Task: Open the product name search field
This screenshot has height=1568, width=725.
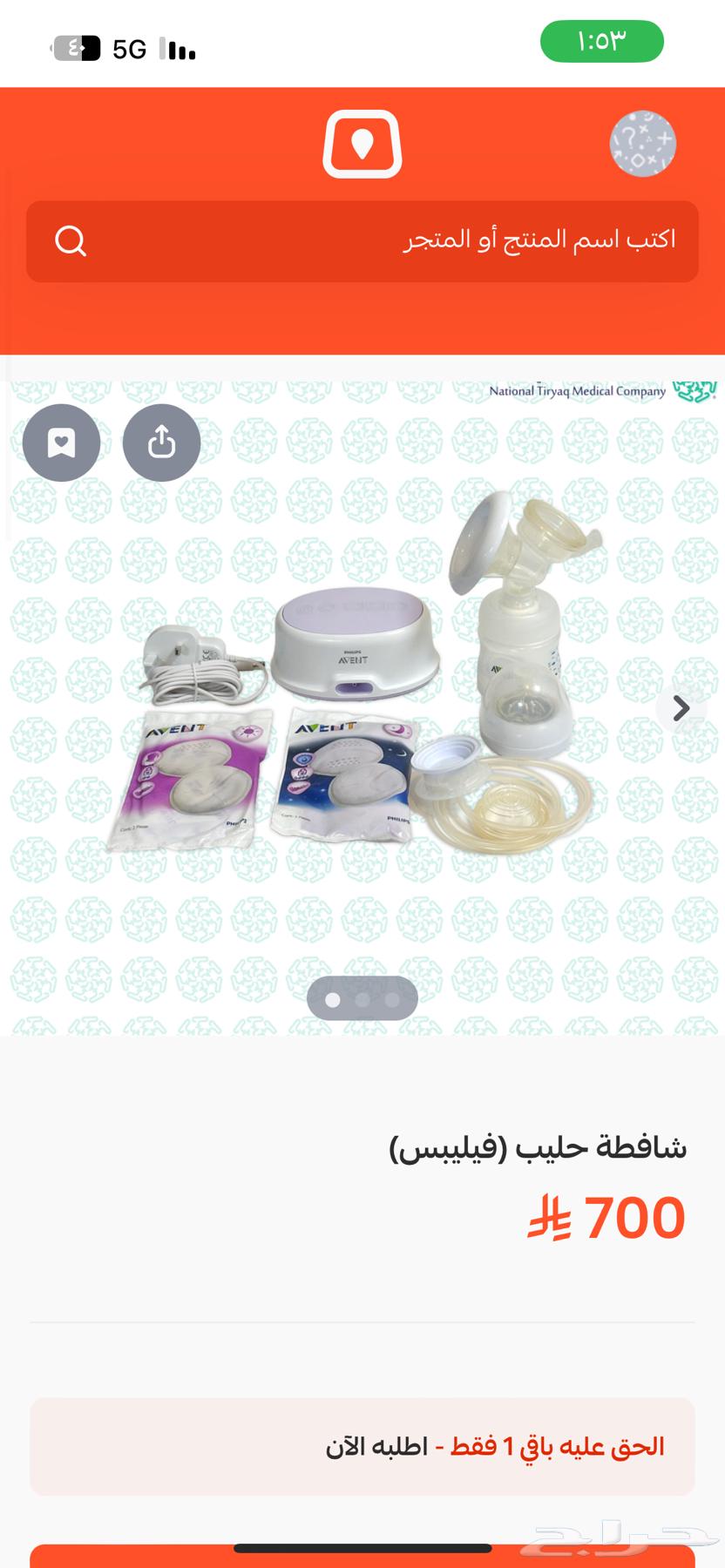Action: click(x=392, y=240)
